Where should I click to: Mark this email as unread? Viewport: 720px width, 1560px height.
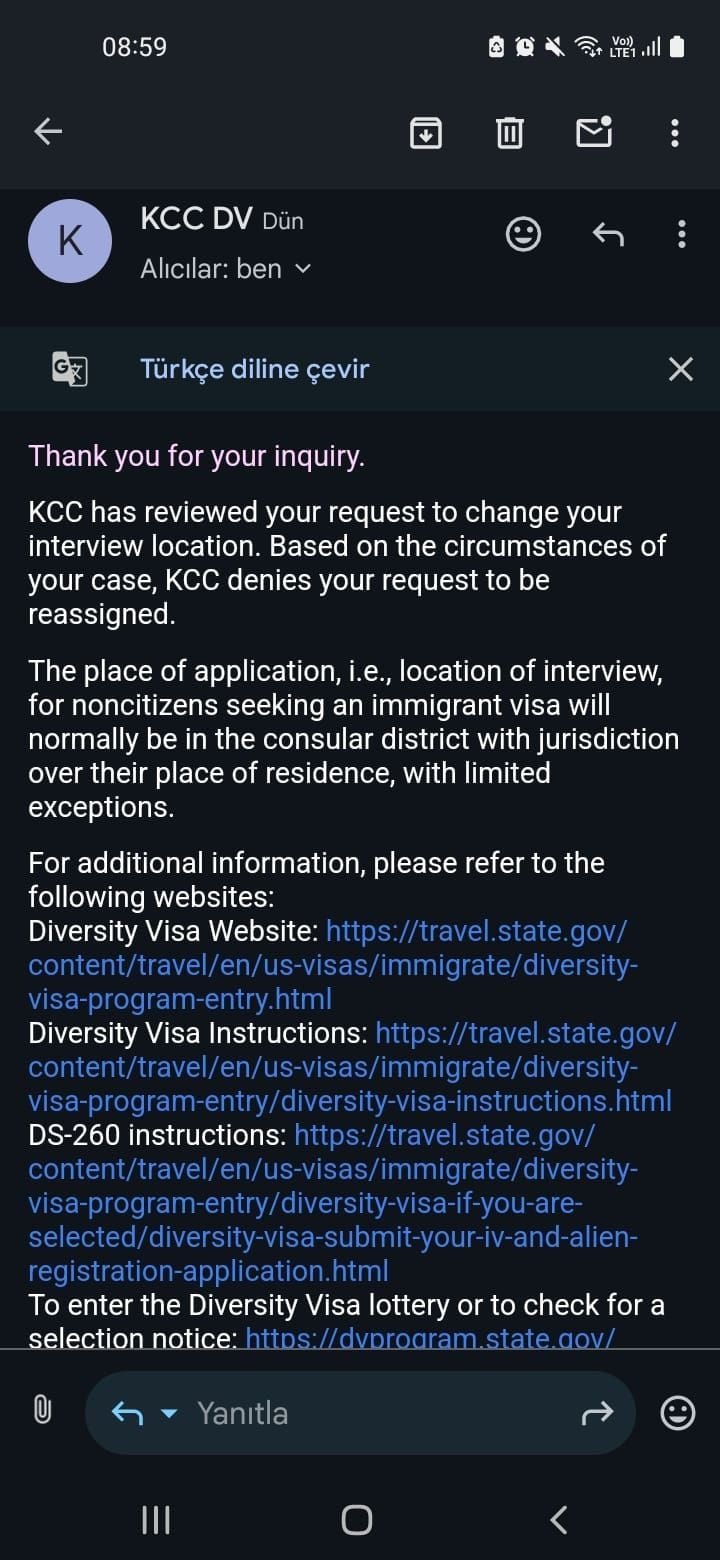[x=594, y=131]
